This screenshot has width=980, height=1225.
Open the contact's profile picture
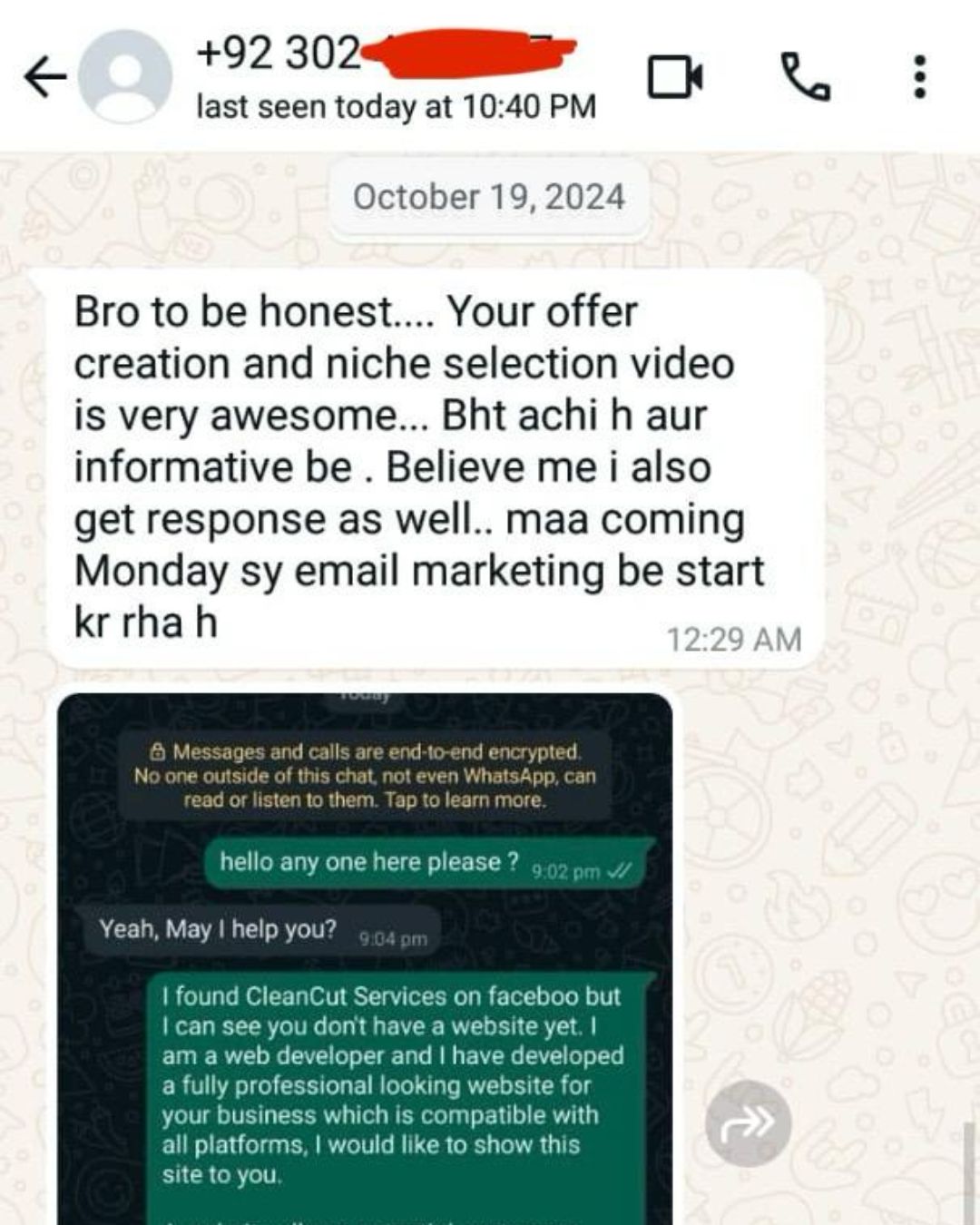point(125,77)
